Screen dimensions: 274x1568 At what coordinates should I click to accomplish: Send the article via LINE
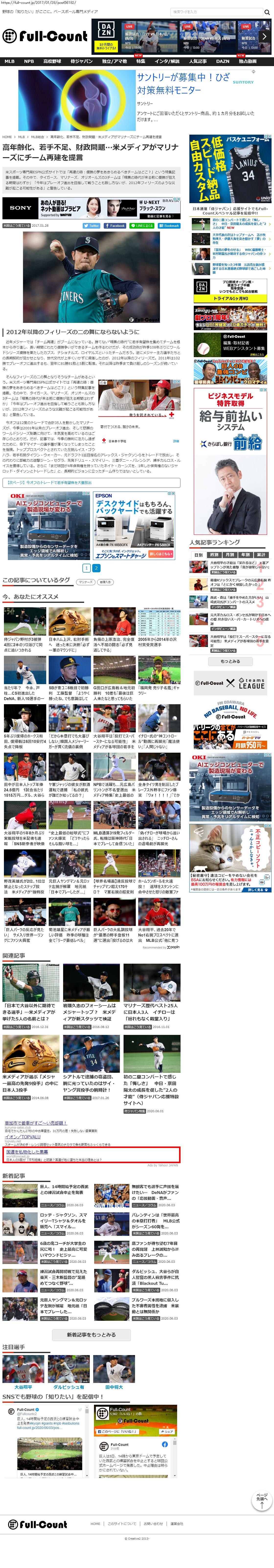(x=142, y=225)
